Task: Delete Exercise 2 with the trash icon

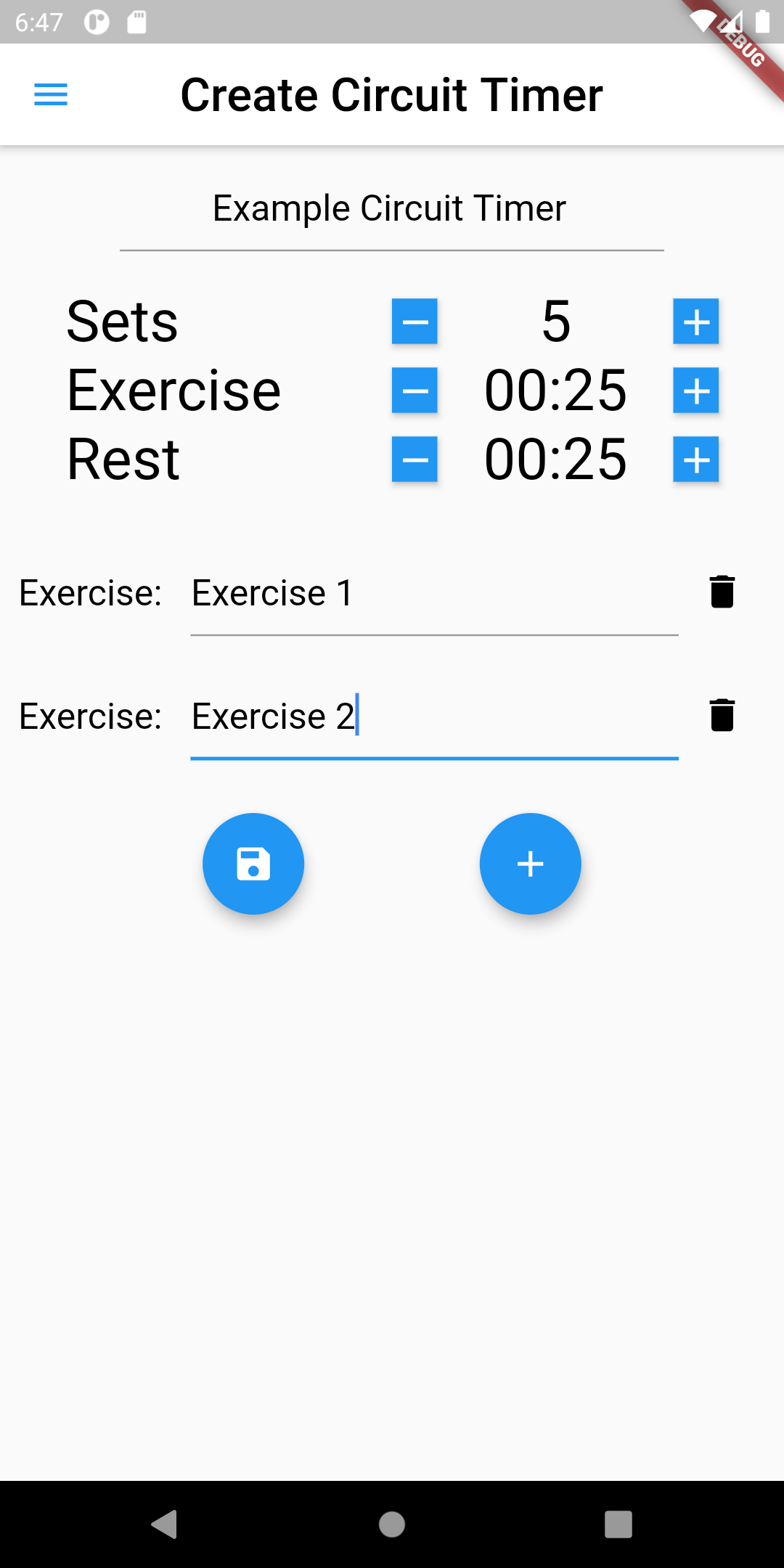Action: click(x=722, y=715)
